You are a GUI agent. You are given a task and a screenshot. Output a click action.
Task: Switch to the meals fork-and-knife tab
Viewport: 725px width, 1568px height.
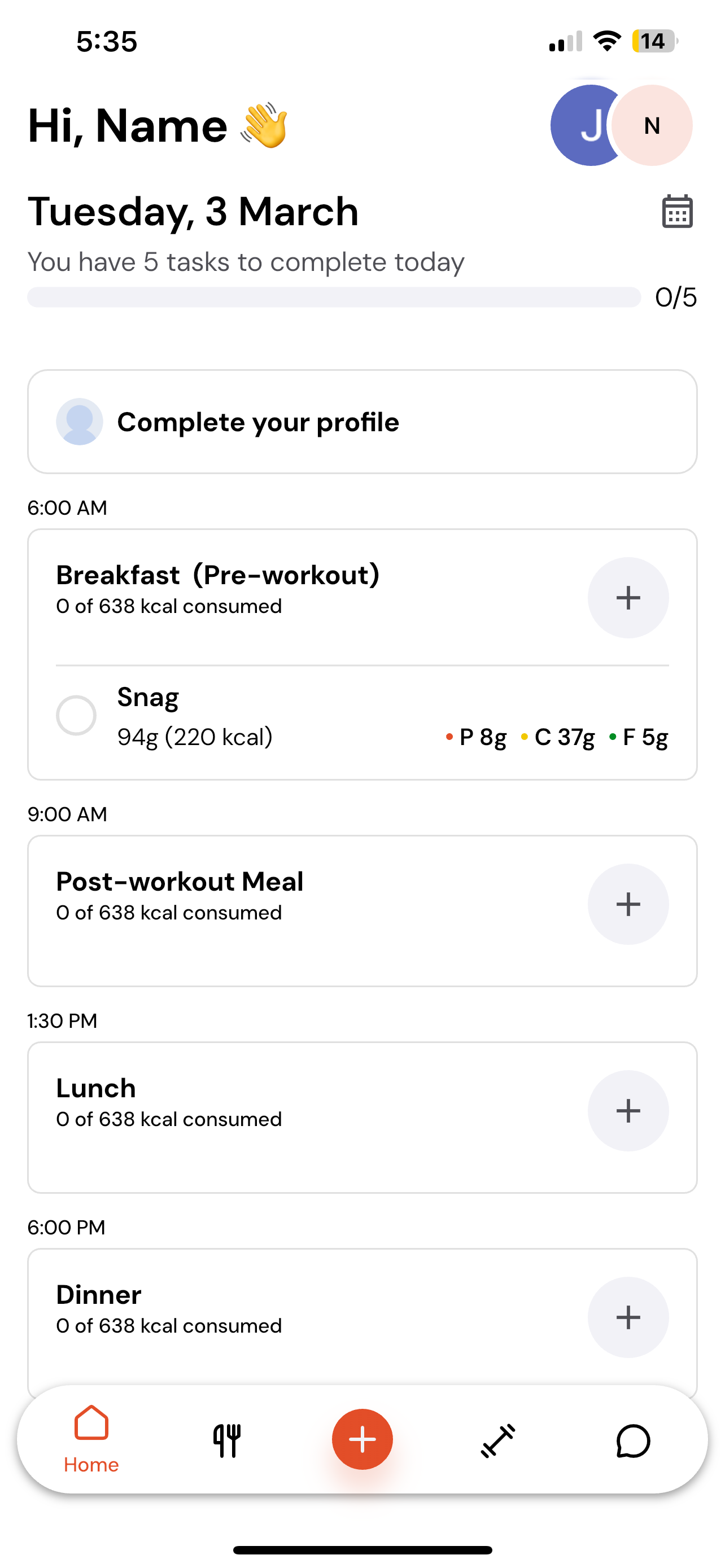(226, 1440)
